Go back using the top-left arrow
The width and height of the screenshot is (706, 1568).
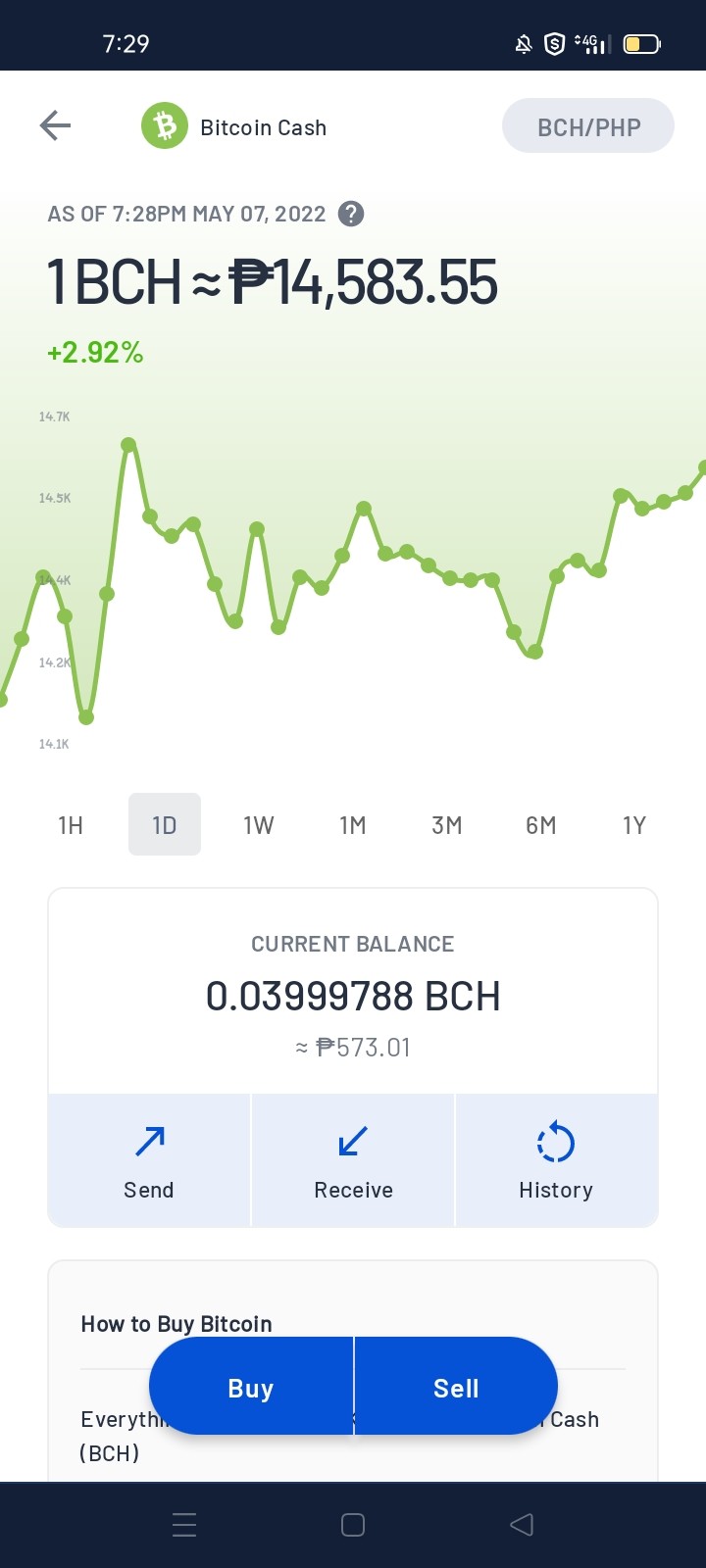point(55,126)
